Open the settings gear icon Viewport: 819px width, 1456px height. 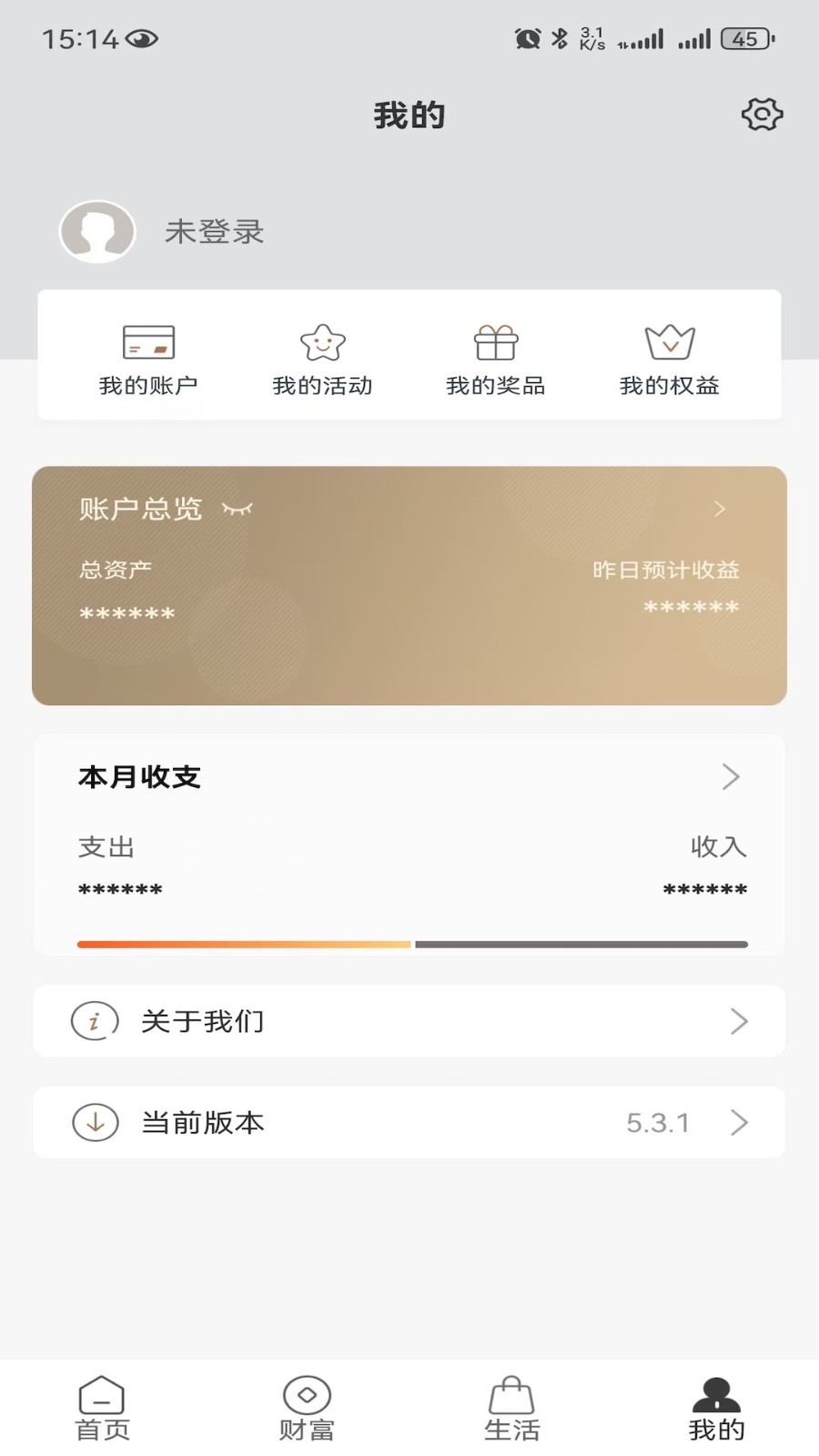pyautogui.click(x=762, y=115)
